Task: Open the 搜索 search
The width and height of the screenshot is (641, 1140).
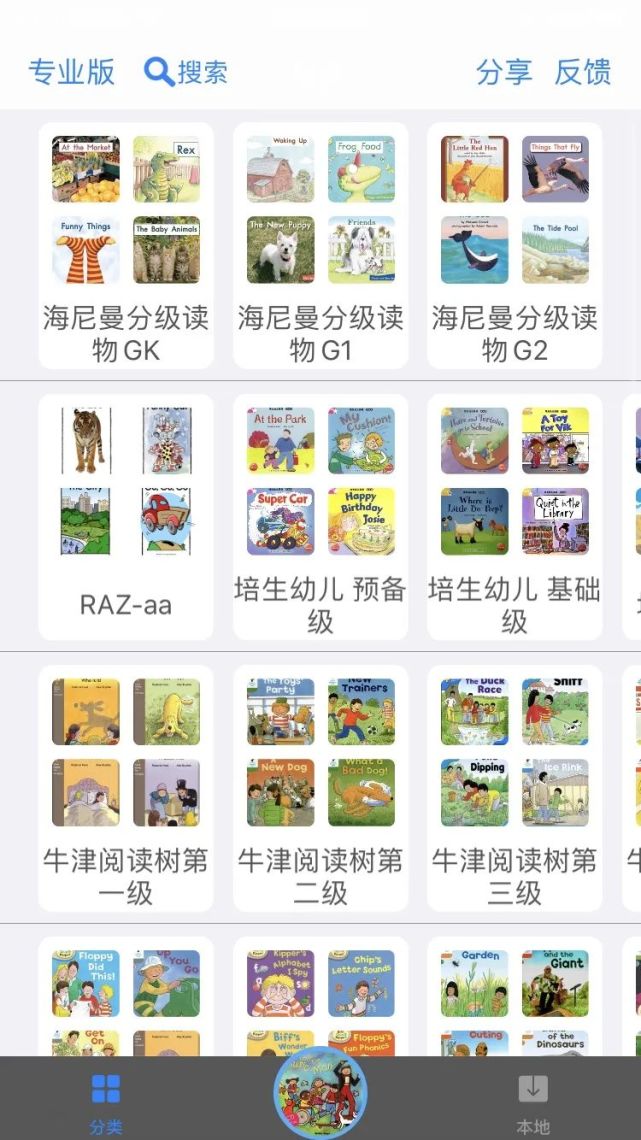Action: pyautogui.click(x=186, y=72)
